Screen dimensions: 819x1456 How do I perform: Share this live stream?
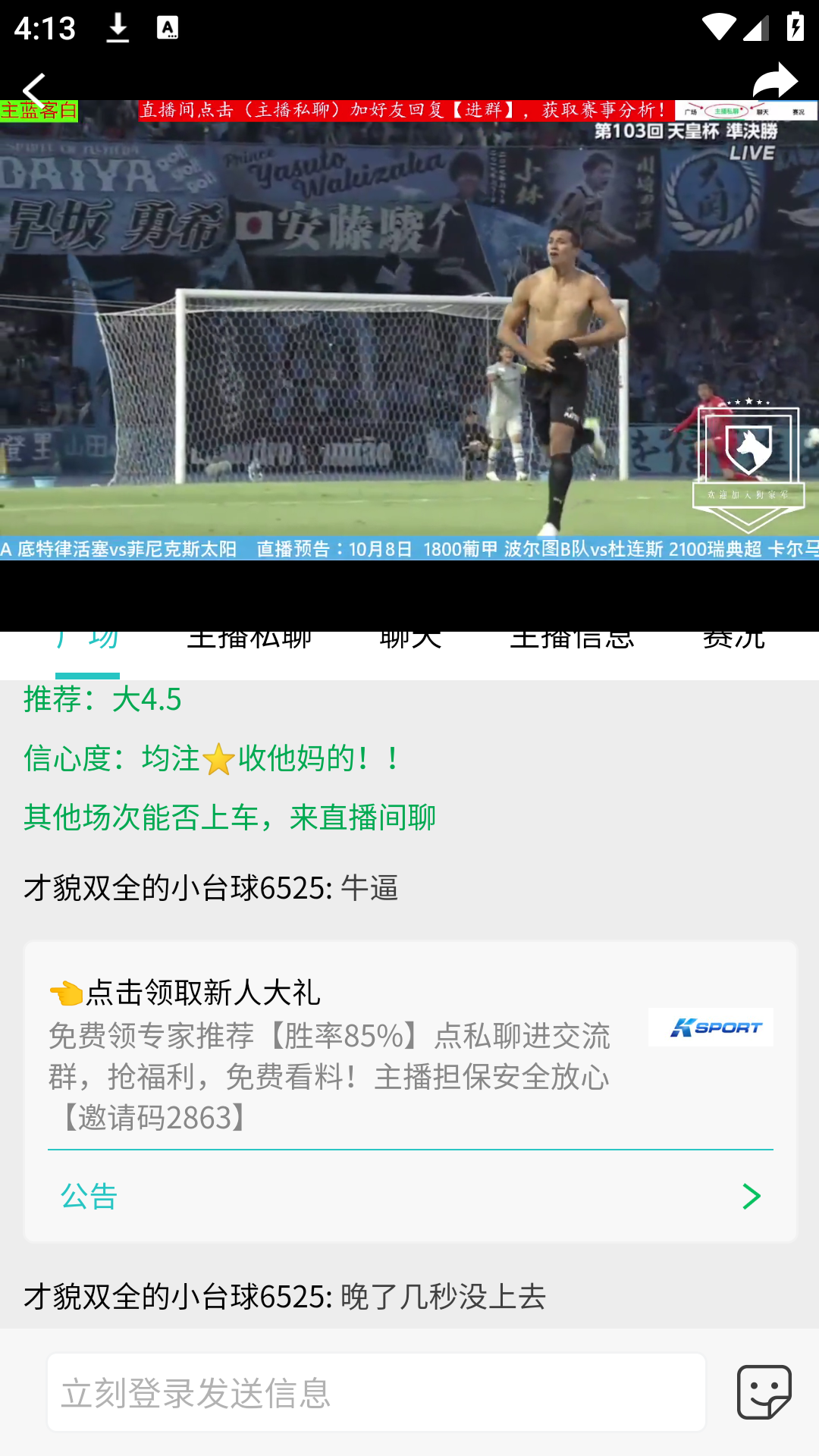tap(774, 80)
